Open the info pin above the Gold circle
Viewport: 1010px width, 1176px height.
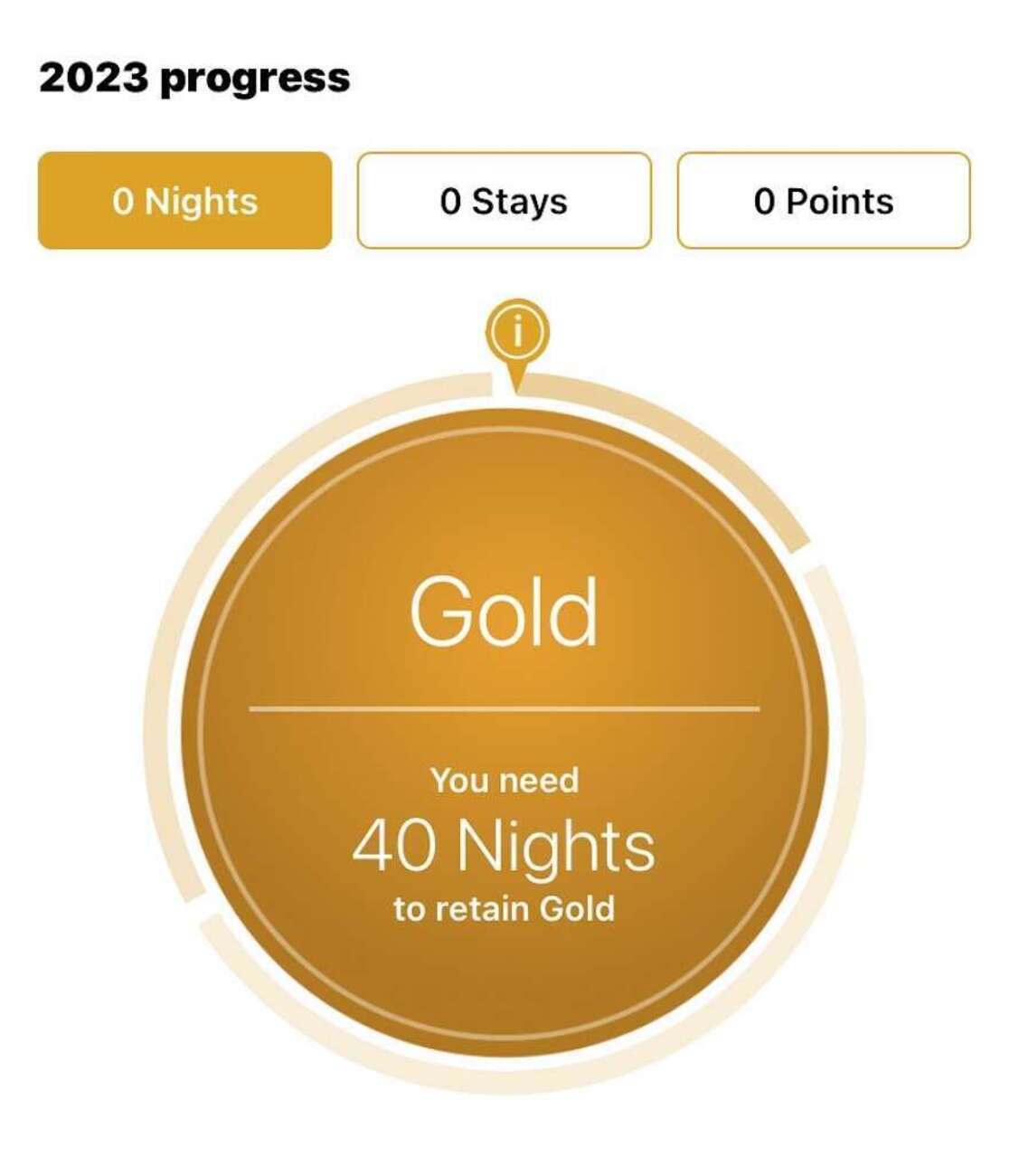click(516, 334)
